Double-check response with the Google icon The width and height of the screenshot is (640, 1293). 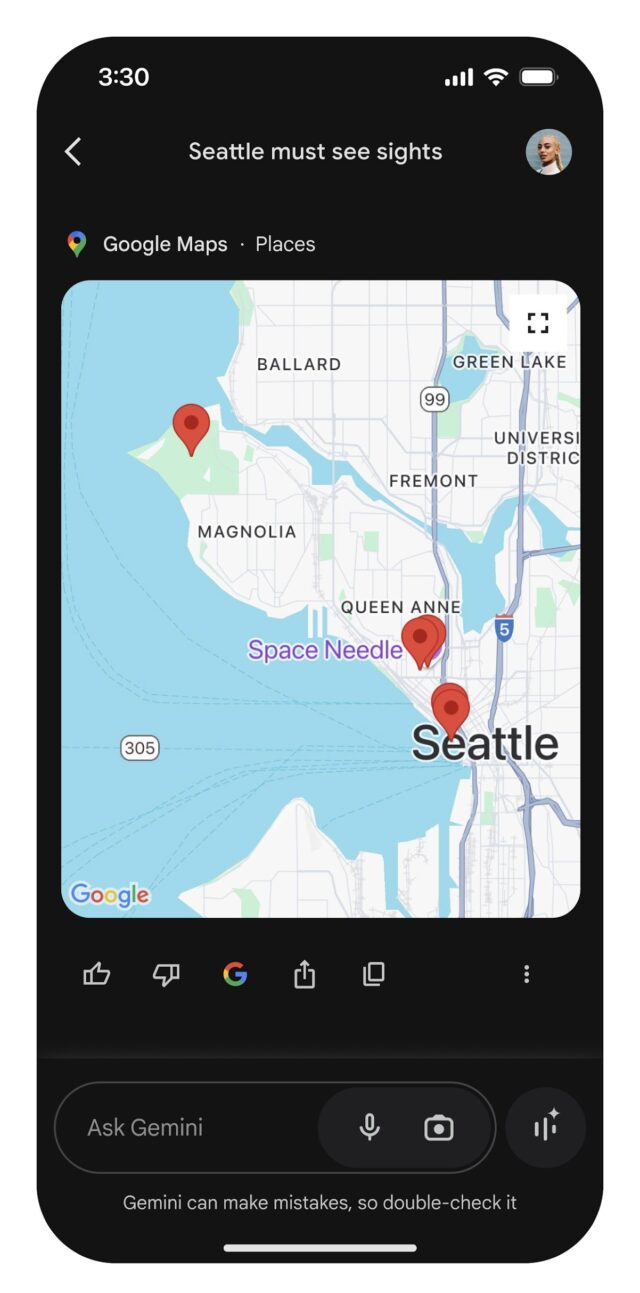pyautogui.click(x=235, y=974)
